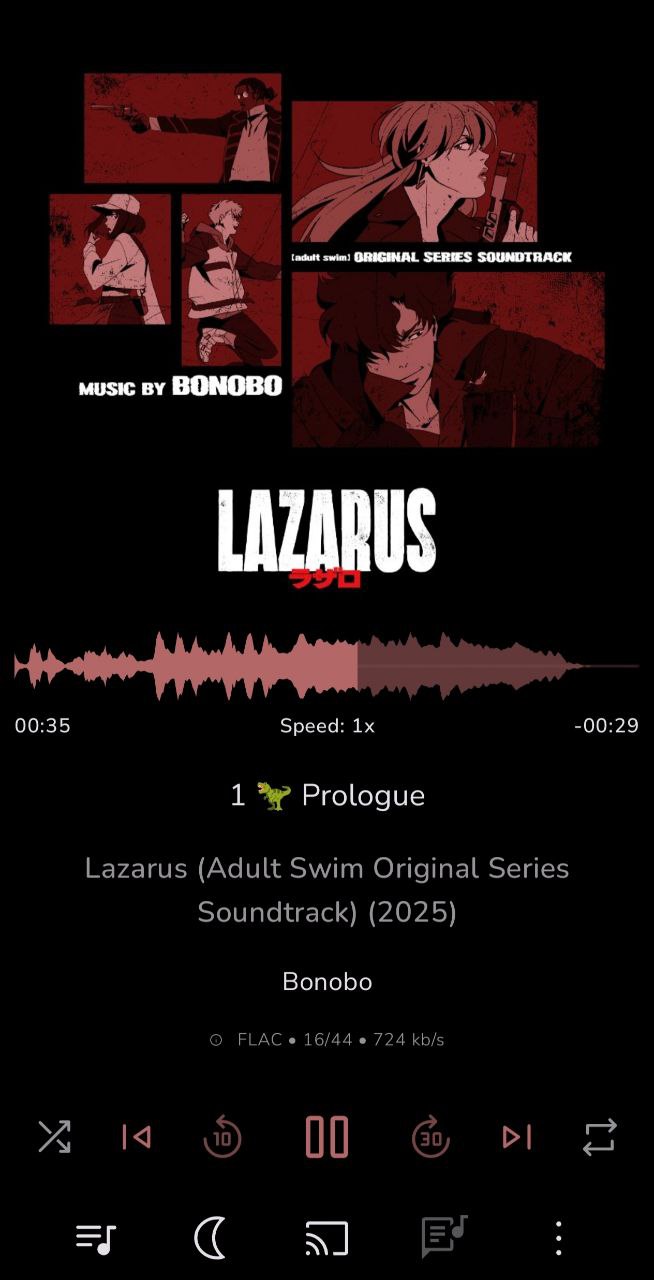The image size is (654, 1280).
Task: Jump forward 30 seconds
Action: pos(431,1137)
